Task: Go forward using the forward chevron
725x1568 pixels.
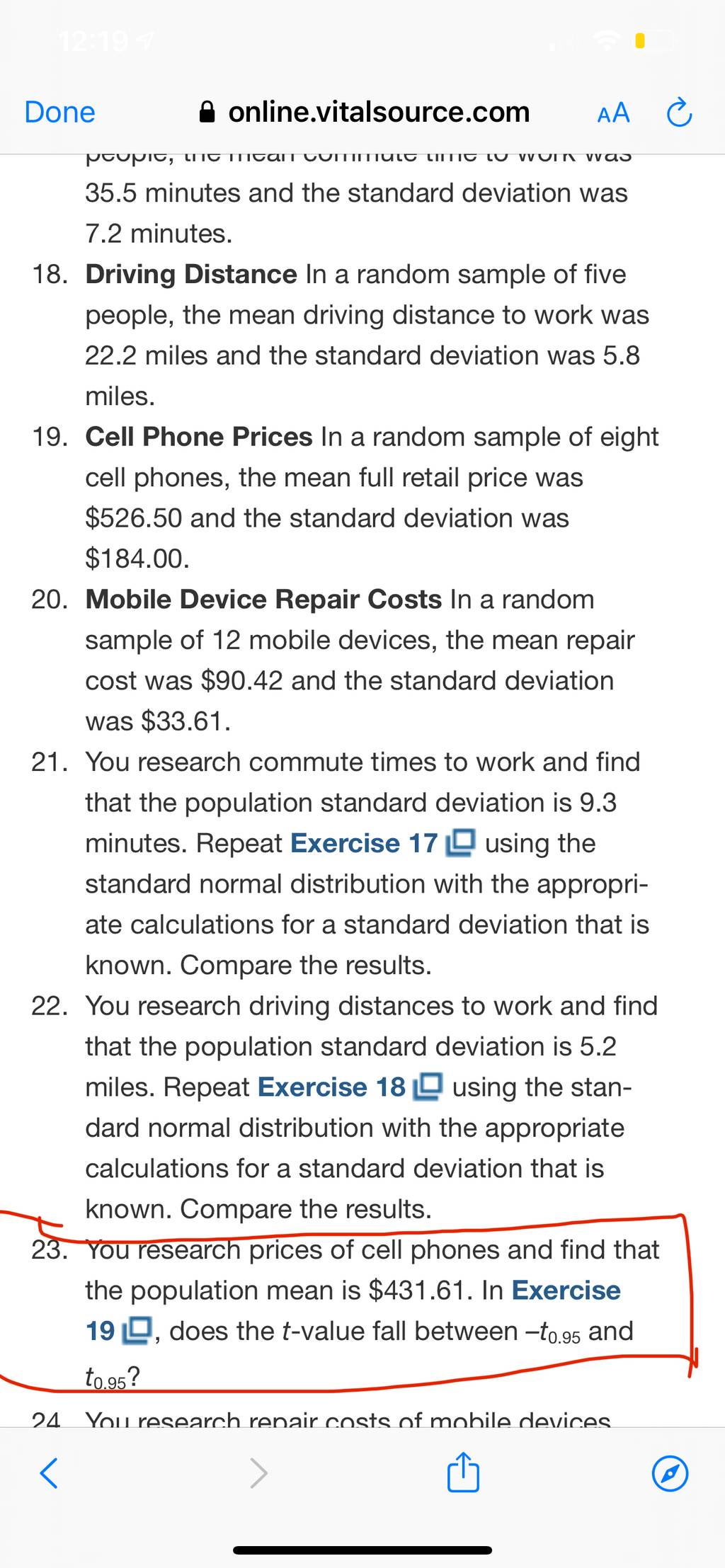Action: point(258,1473)
